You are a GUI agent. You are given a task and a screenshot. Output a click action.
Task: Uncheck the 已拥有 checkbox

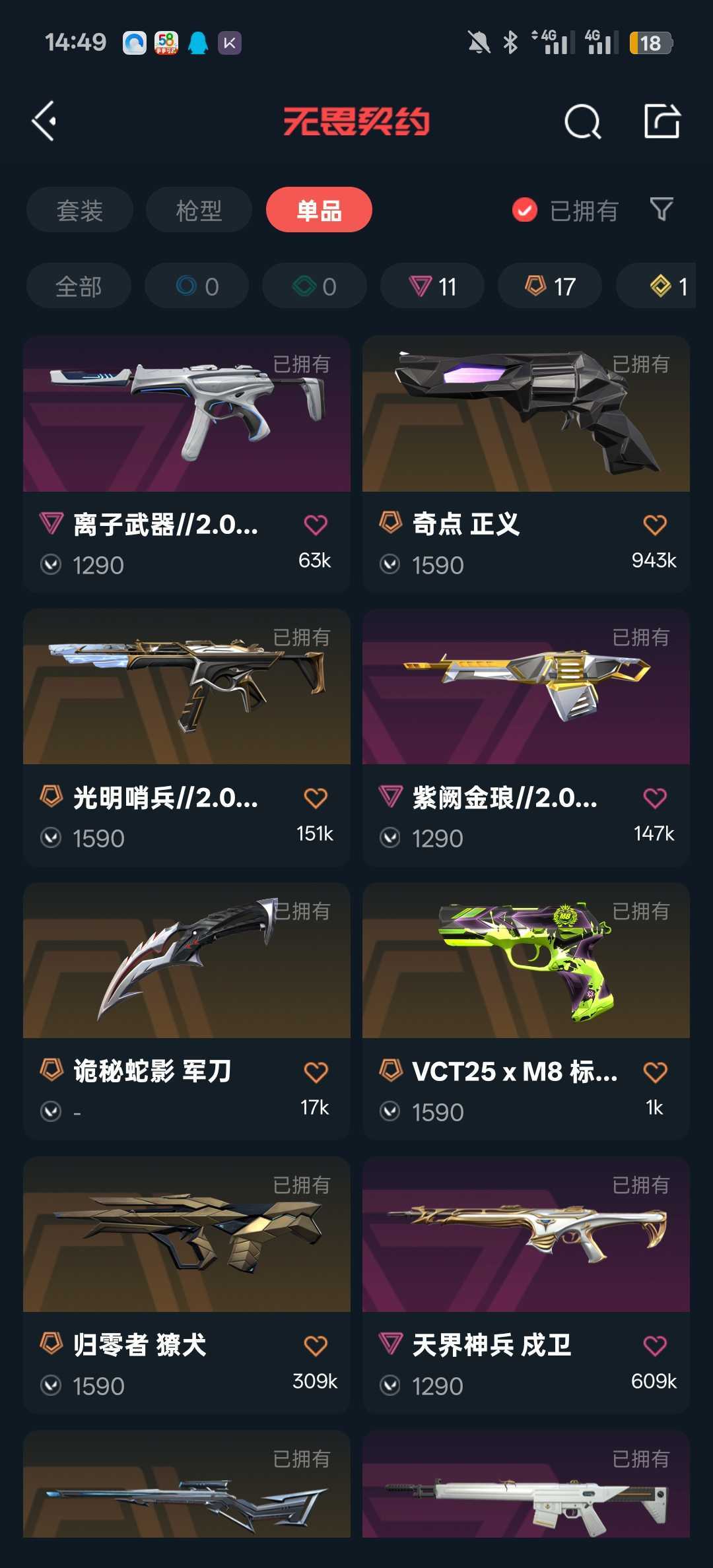525,211
